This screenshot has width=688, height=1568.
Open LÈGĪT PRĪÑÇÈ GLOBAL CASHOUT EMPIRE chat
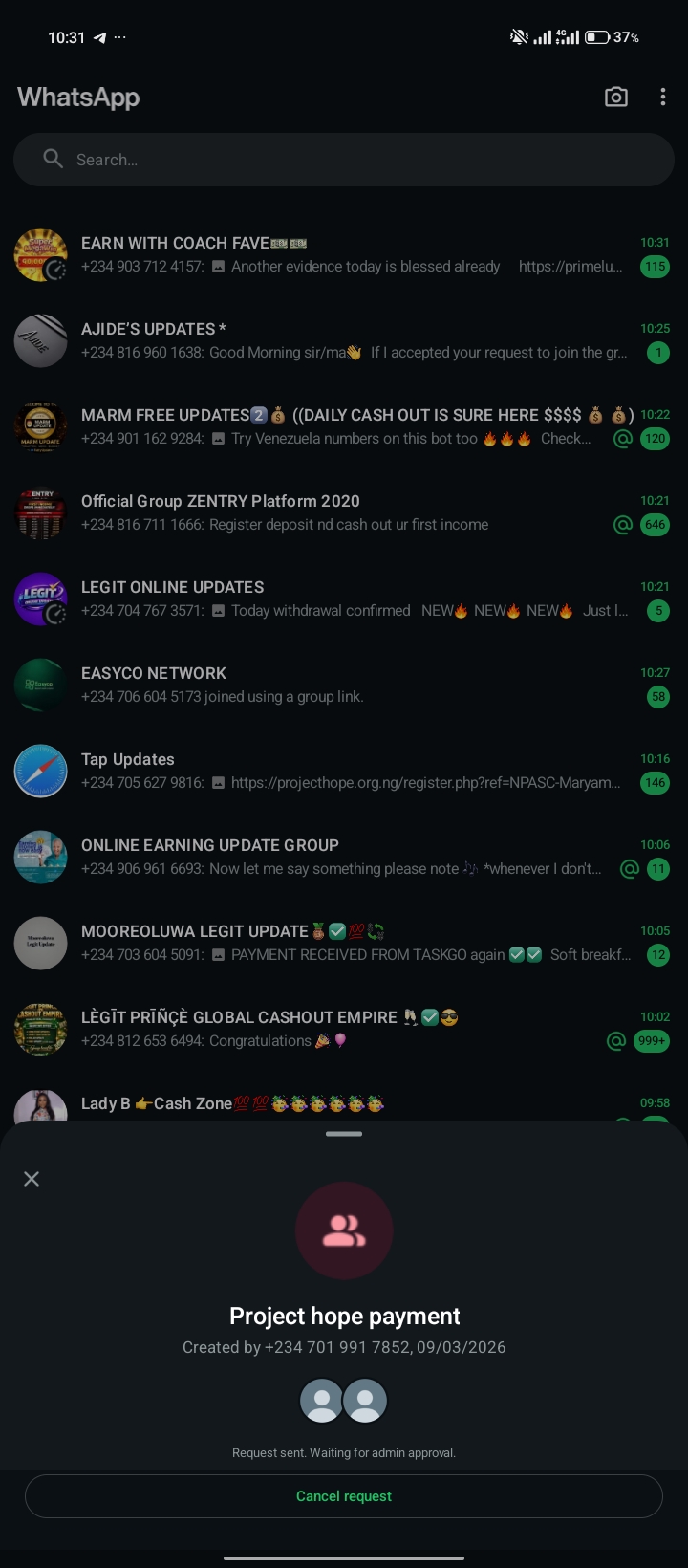(344, 1030)
